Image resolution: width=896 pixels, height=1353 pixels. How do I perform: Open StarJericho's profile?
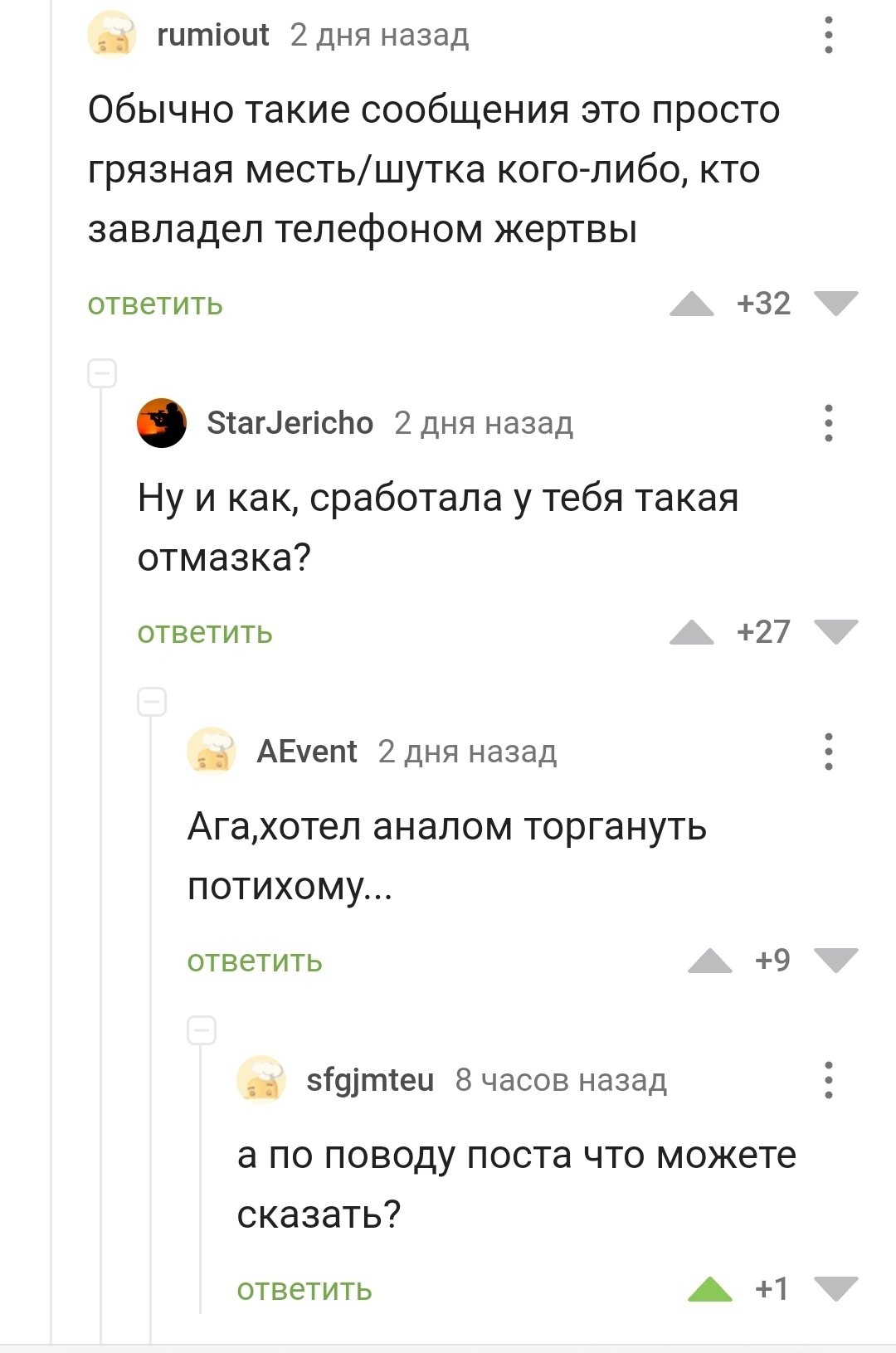(x=289, y=423)
